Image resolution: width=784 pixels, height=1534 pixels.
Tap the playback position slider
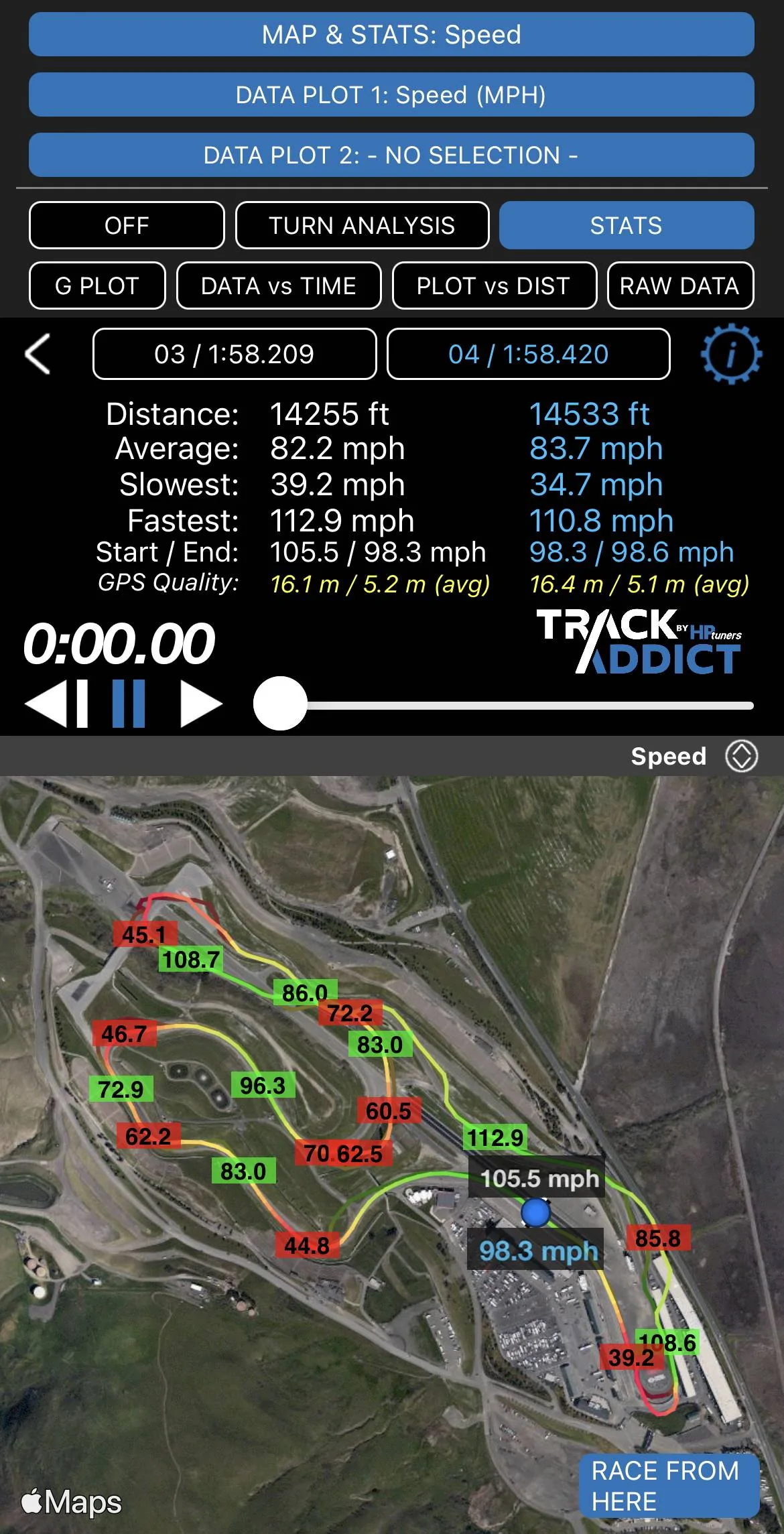[503, 705]
